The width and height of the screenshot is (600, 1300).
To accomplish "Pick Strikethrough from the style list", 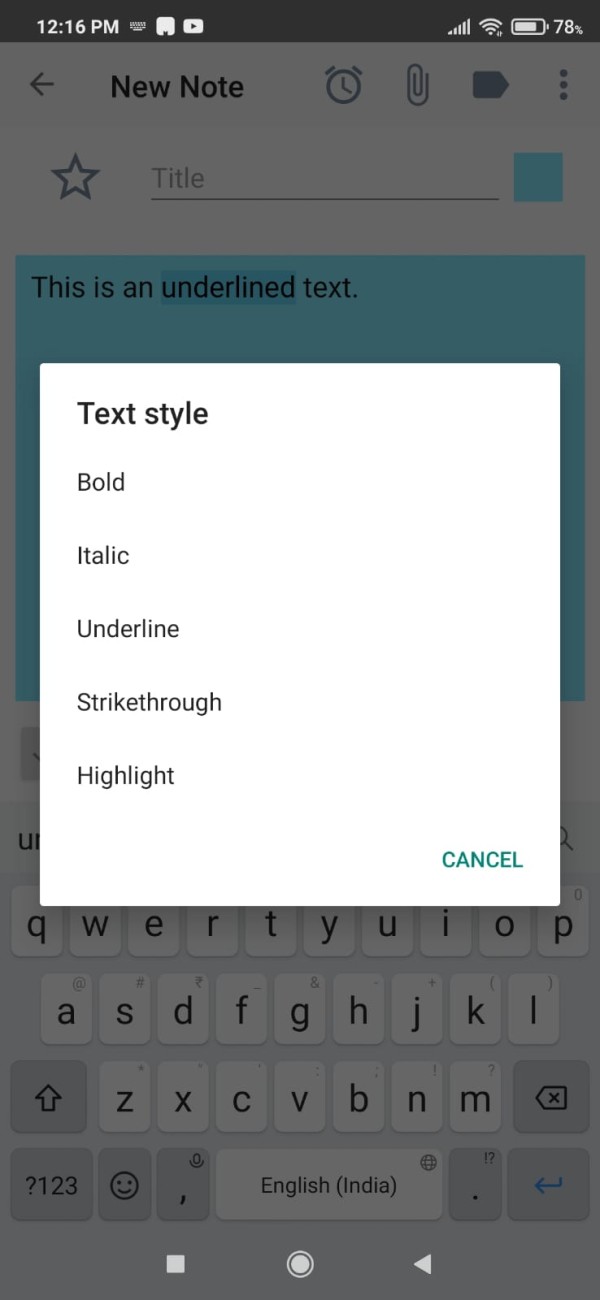I will click(300, 702).
